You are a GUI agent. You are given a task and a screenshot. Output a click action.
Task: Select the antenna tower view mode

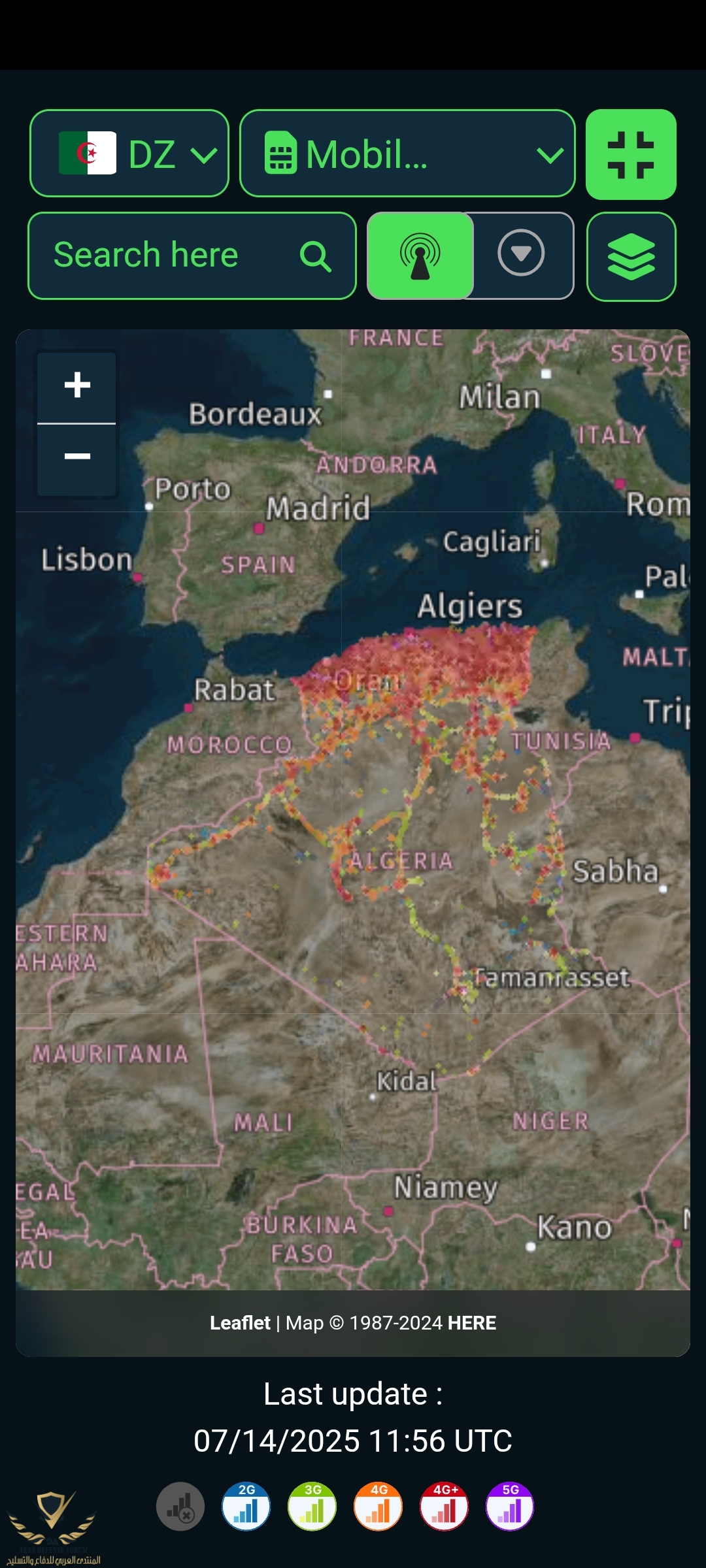pyautogui.click(x=420, y=255)
